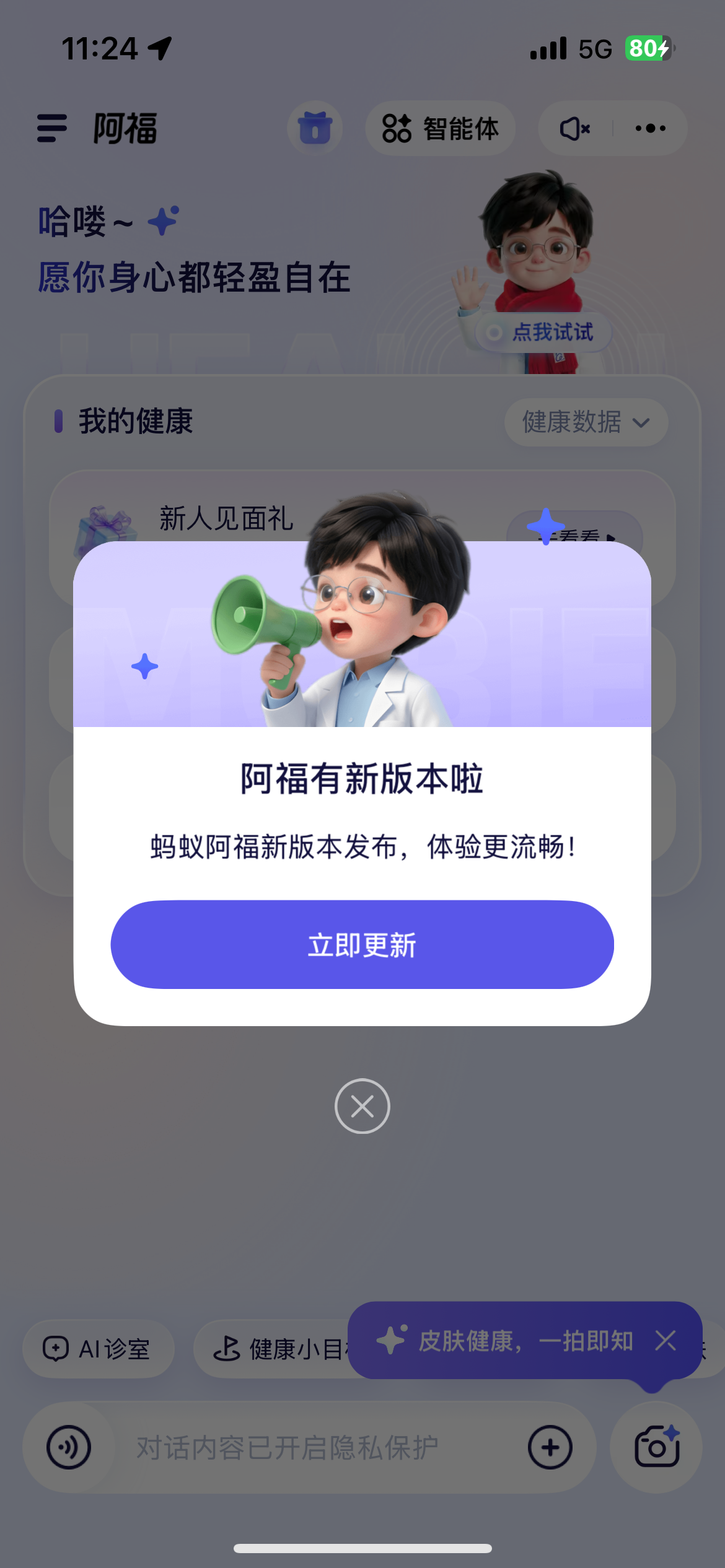This screenshot has height=1568, width=725.
Task: Tap the gift box icon near the top
Action: tap(315, 128)
